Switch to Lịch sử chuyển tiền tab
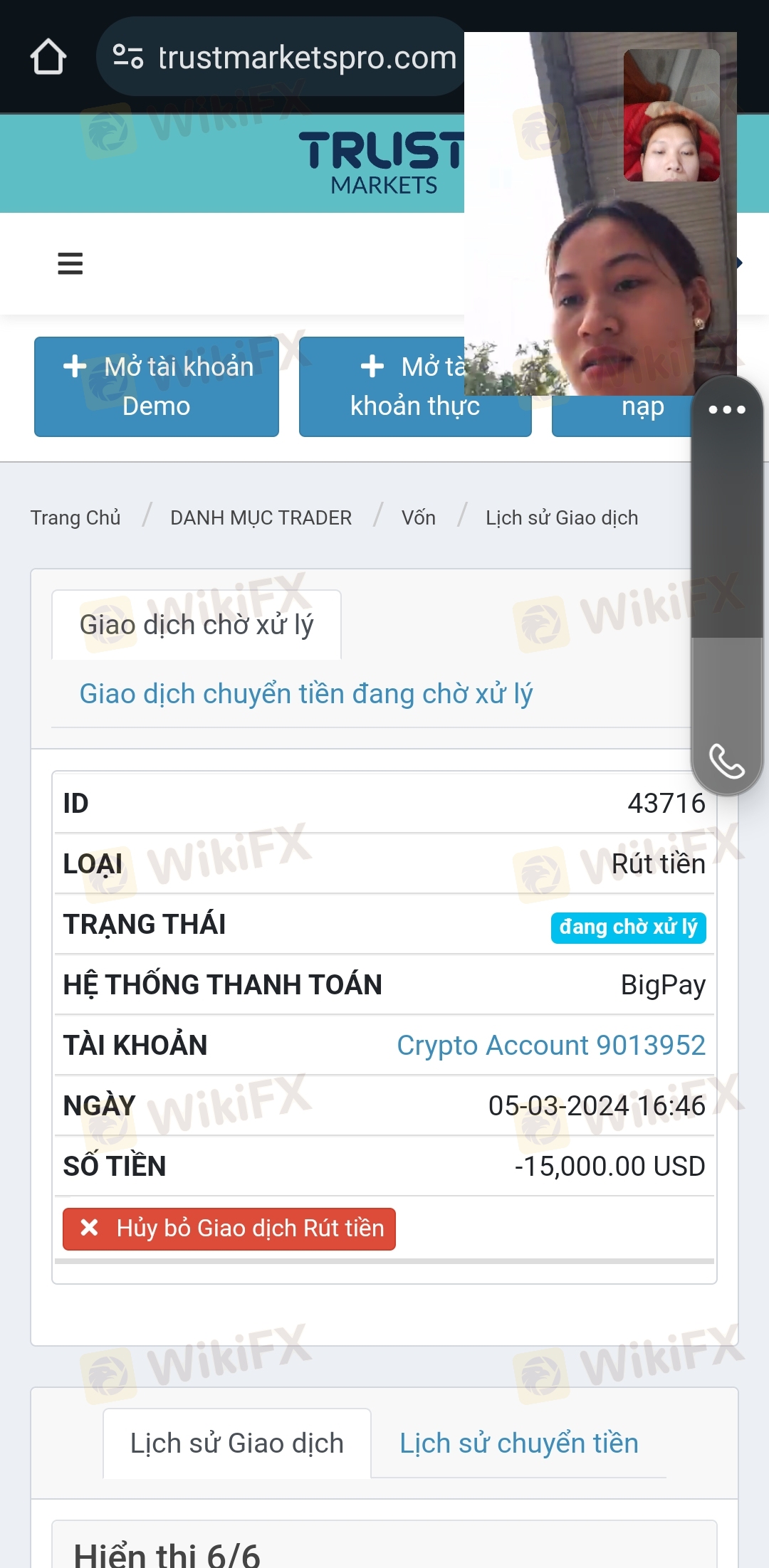 coord(519,1443)
